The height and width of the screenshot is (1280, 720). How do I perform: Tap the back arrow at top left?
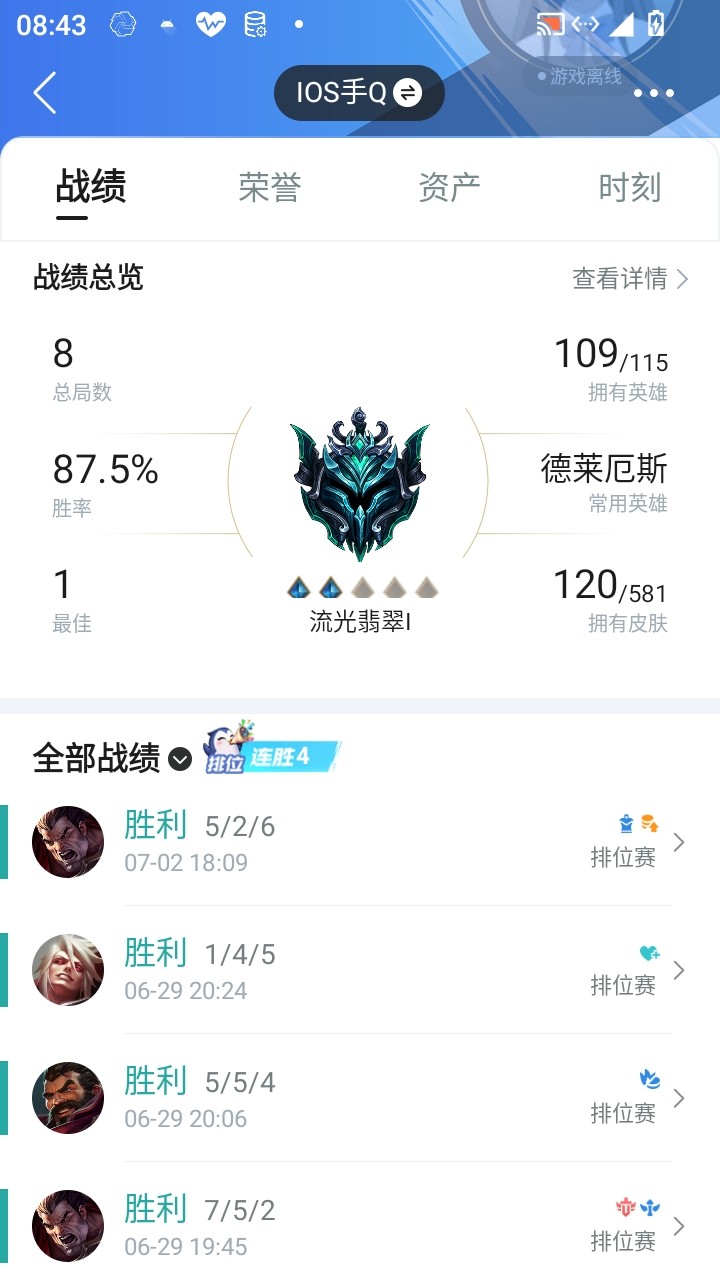point(42,92)
